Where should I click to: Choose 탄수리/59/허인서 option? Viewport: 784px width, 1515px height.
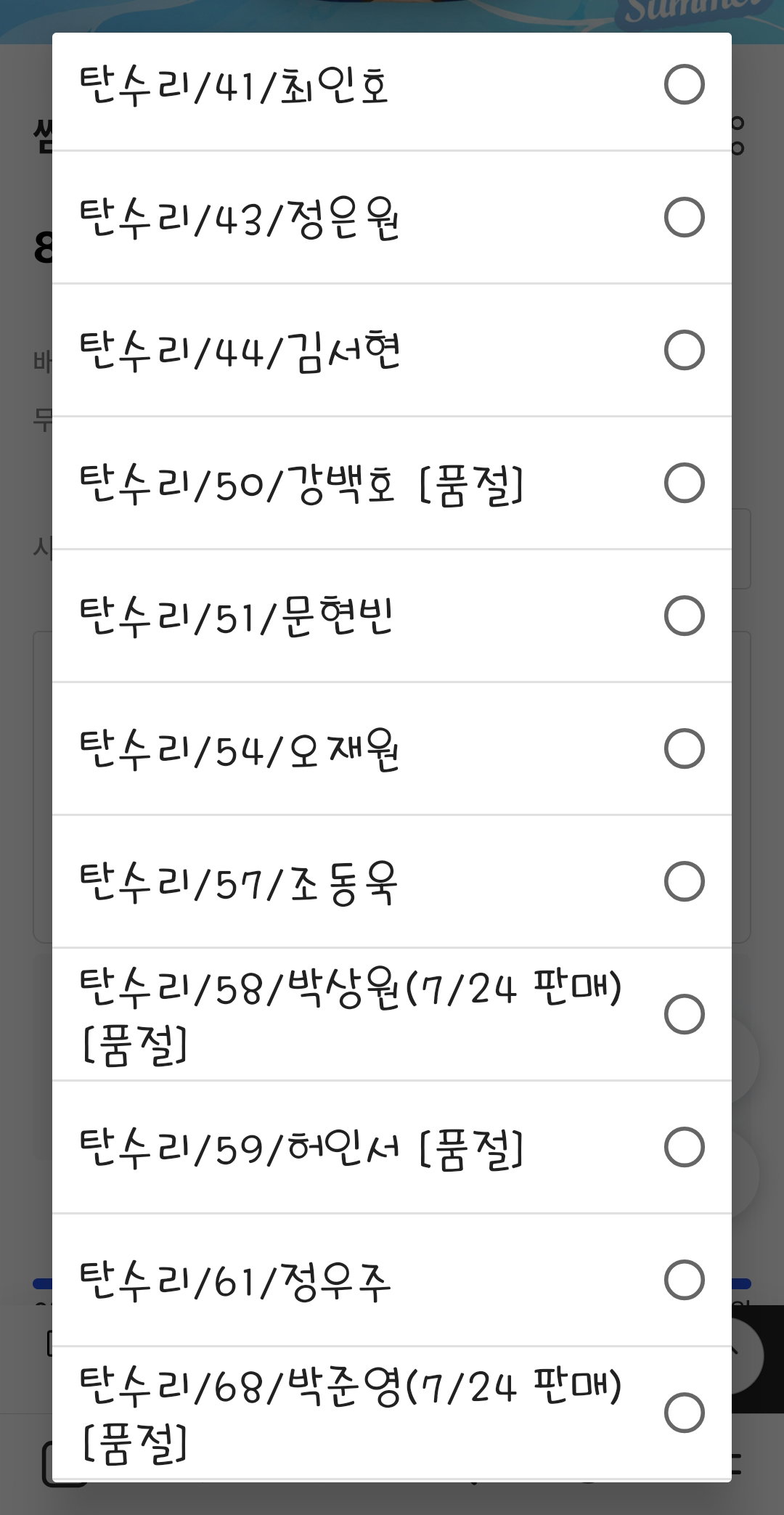(x=392, y=1147)
